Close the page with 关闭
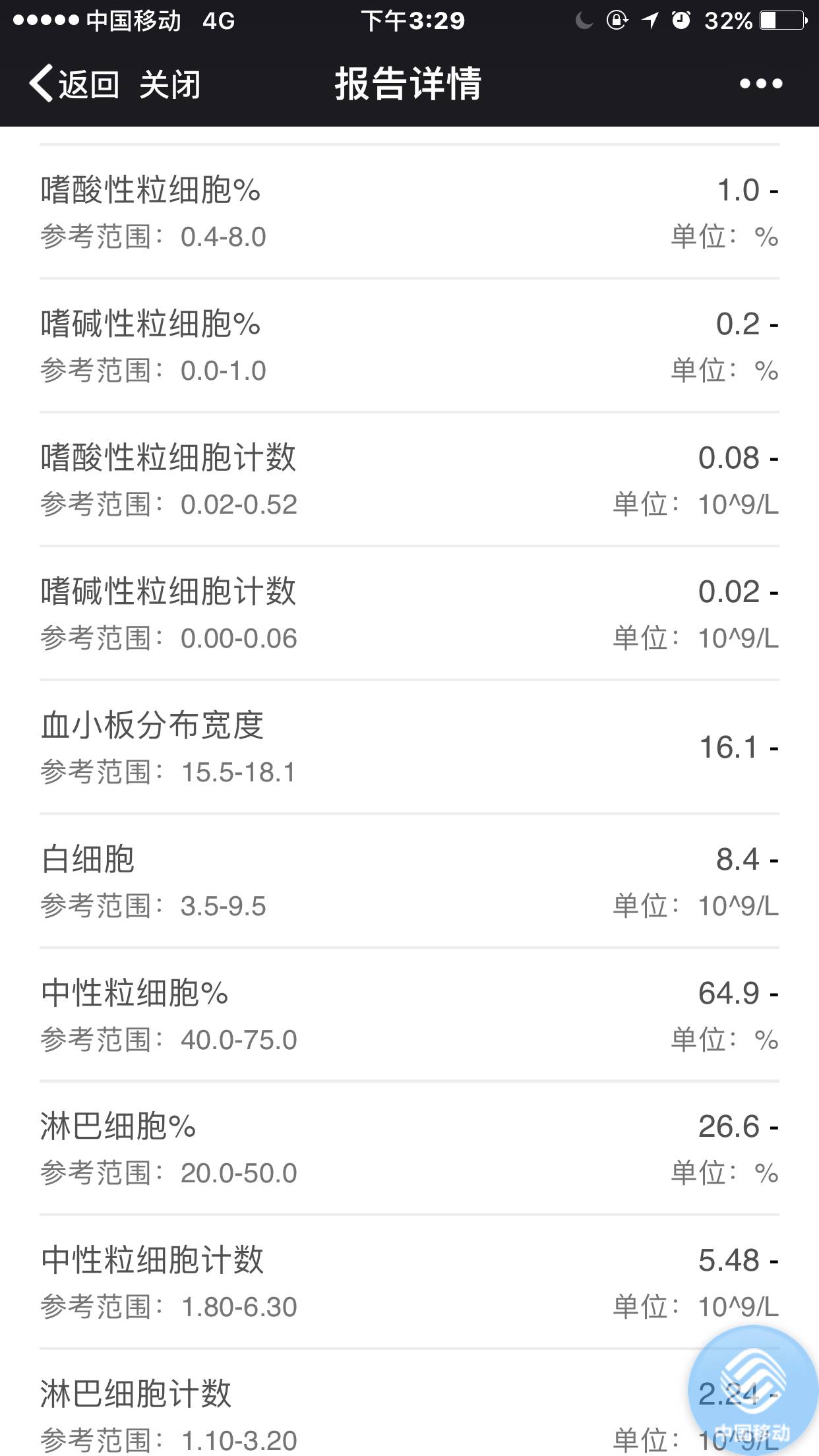This screenshot has width=819, height=1456. [x=169, y=84]
